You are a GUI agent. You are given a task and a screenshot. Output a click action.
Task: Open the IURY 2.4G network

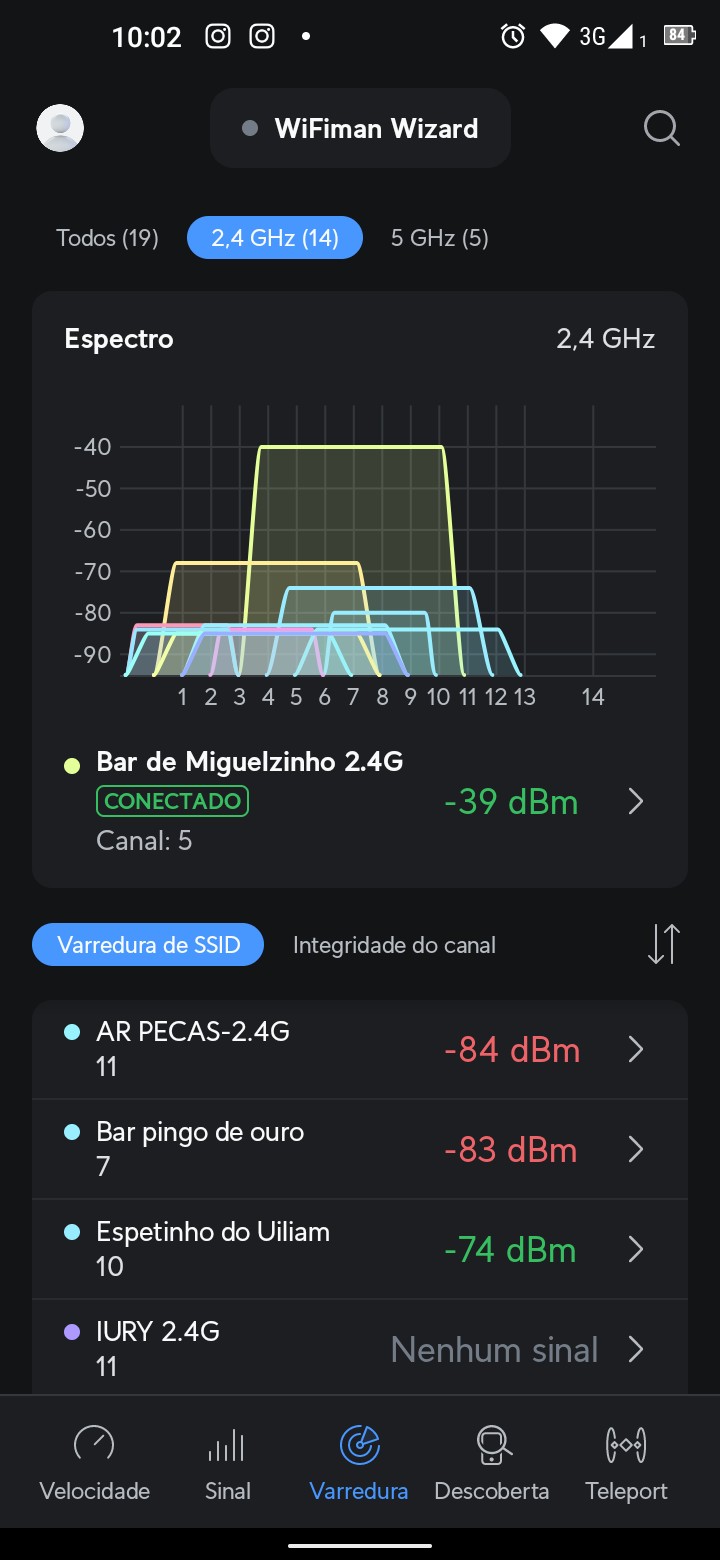tap(360, 1348)
